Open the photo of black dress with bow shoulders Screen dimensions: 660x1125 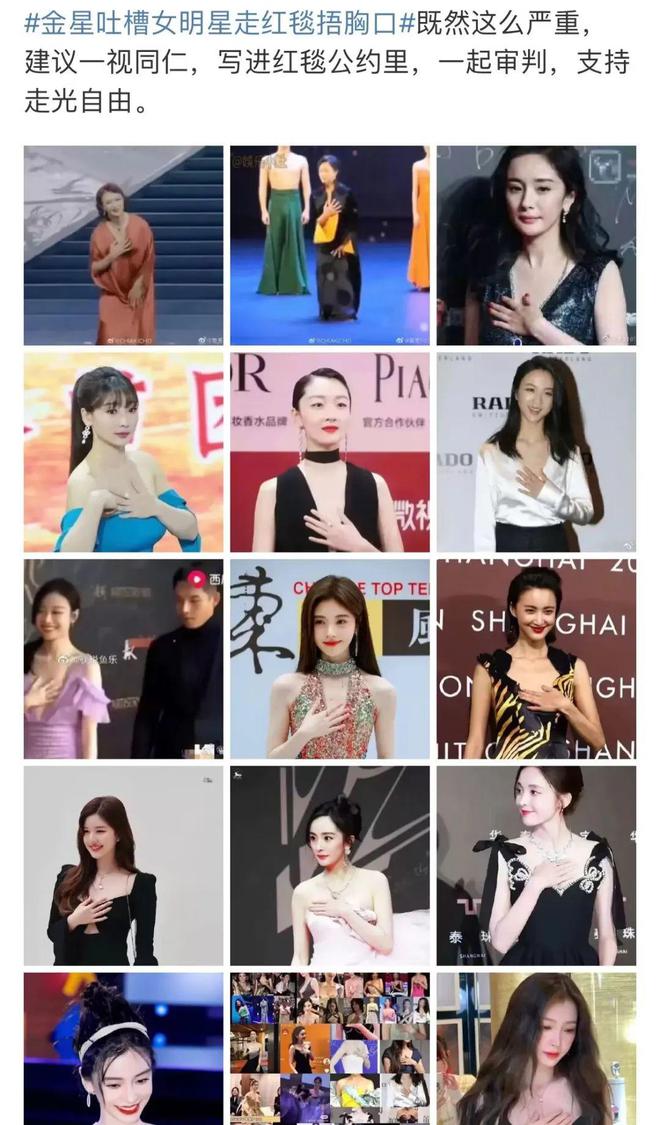coord(536,866)
